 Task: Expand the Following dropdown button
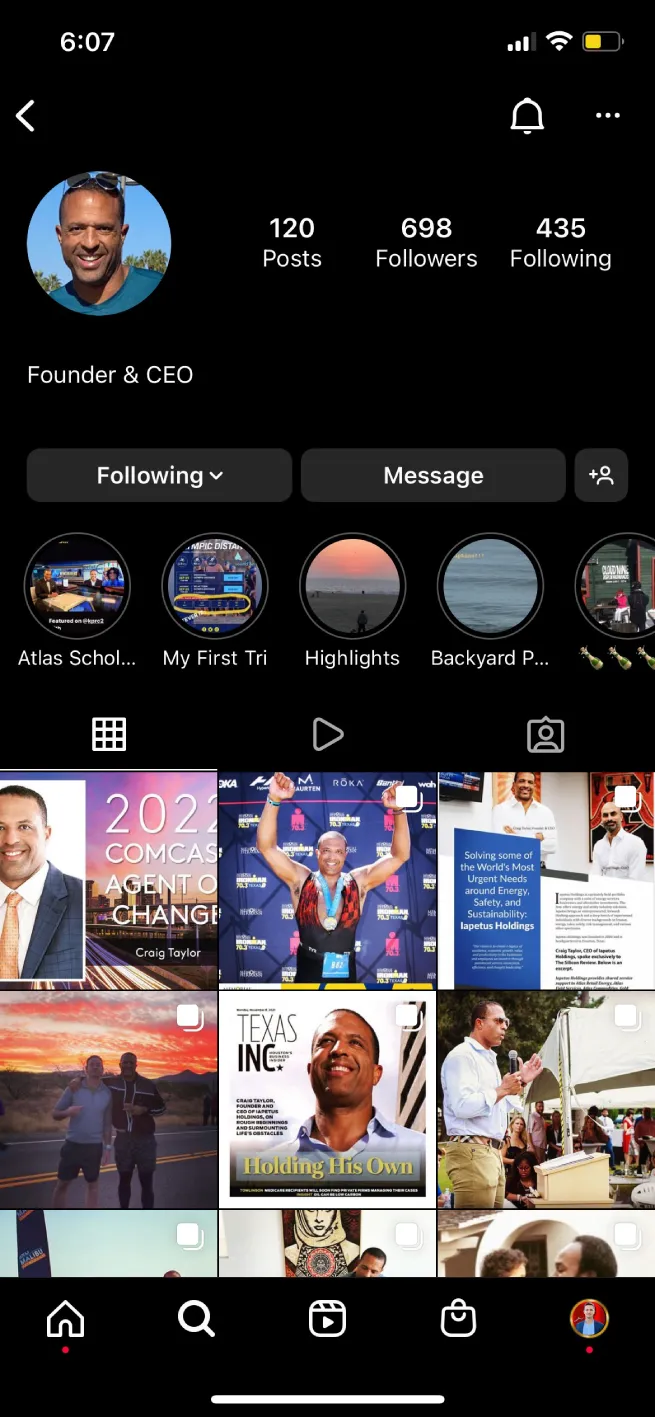[159, 475]
